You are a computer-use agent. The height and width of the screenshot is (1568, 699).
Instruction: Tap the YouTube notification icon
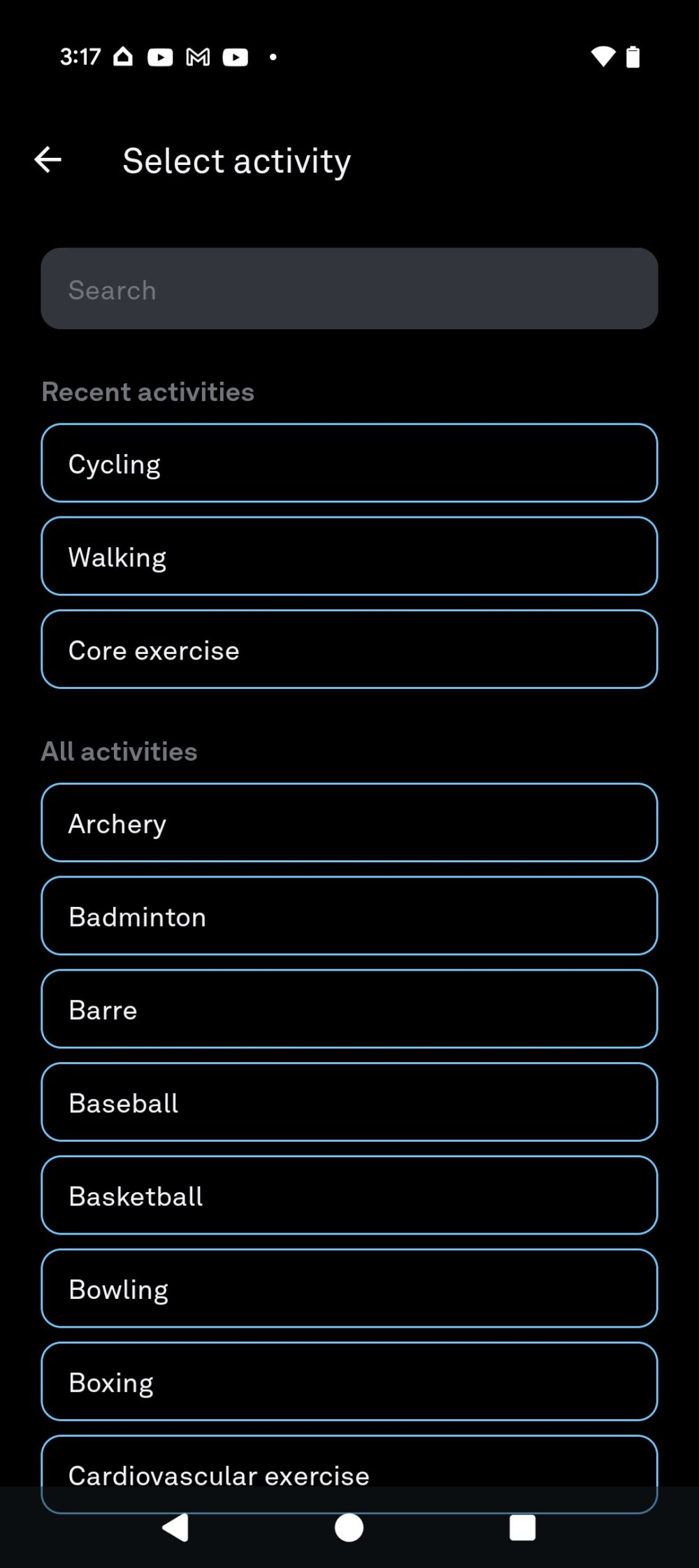tap(161, 57)
